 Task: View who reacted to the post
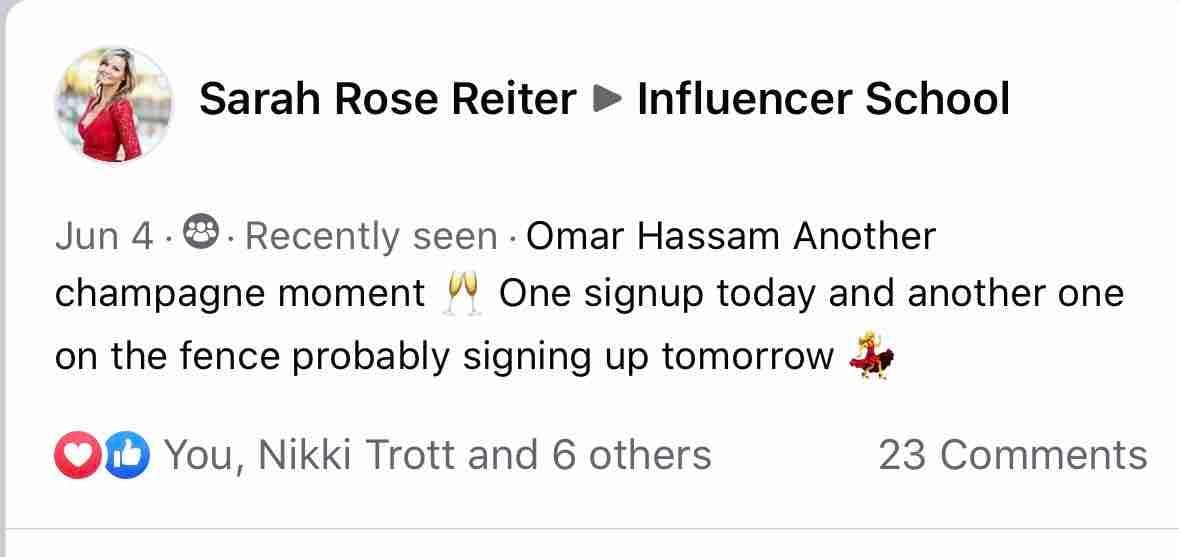pos(436,455)
